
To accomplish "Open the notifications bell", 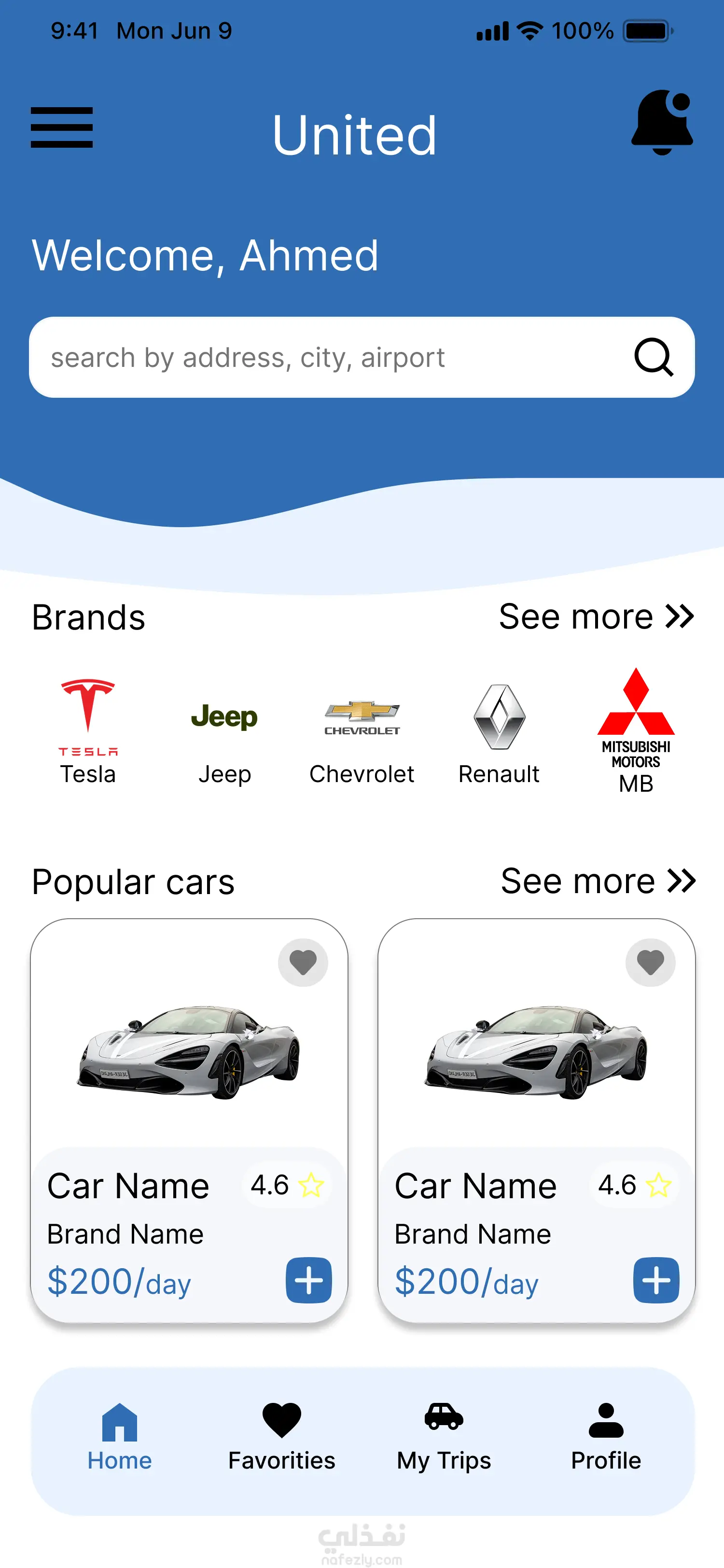I will (x=662, y=122).
